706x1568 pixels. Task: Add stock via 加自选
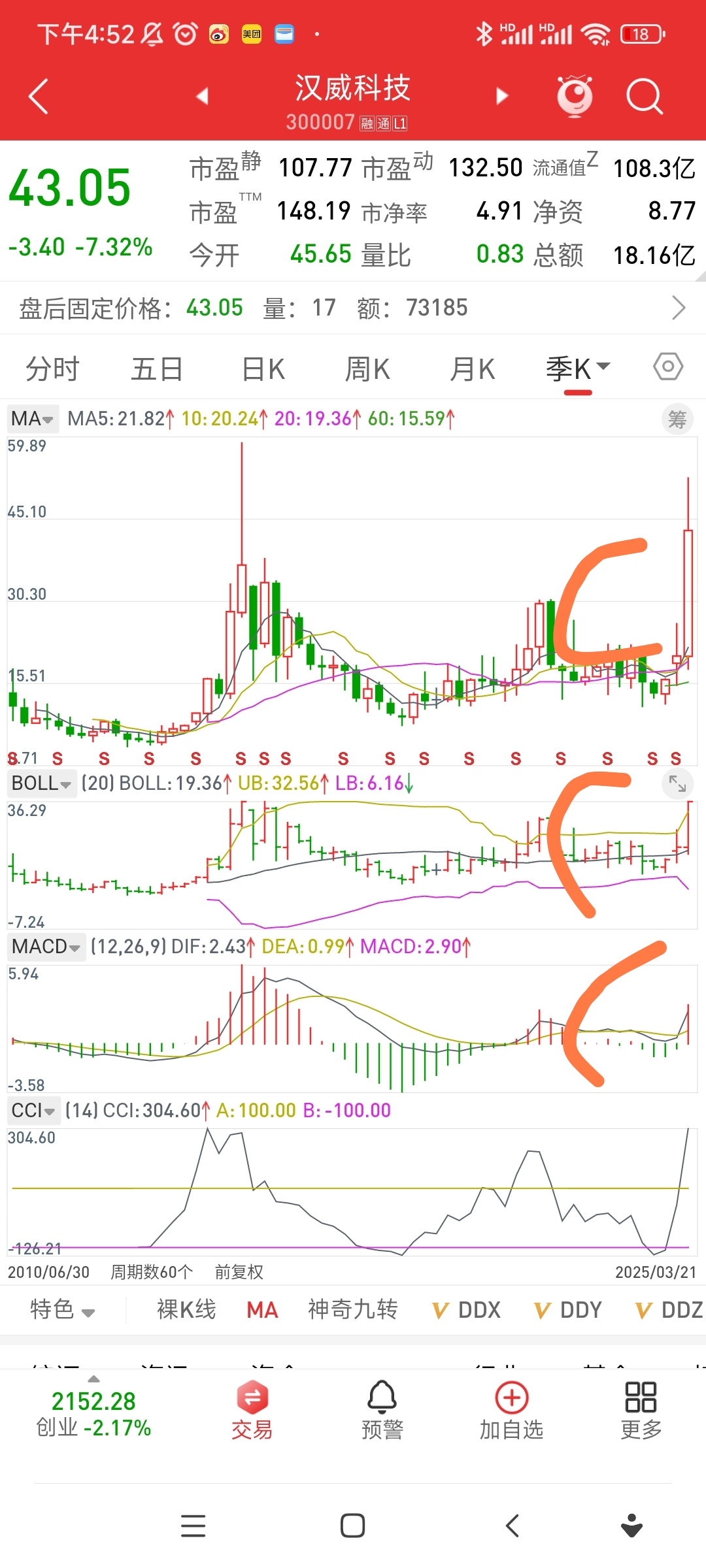click(x=511, y=1411)
